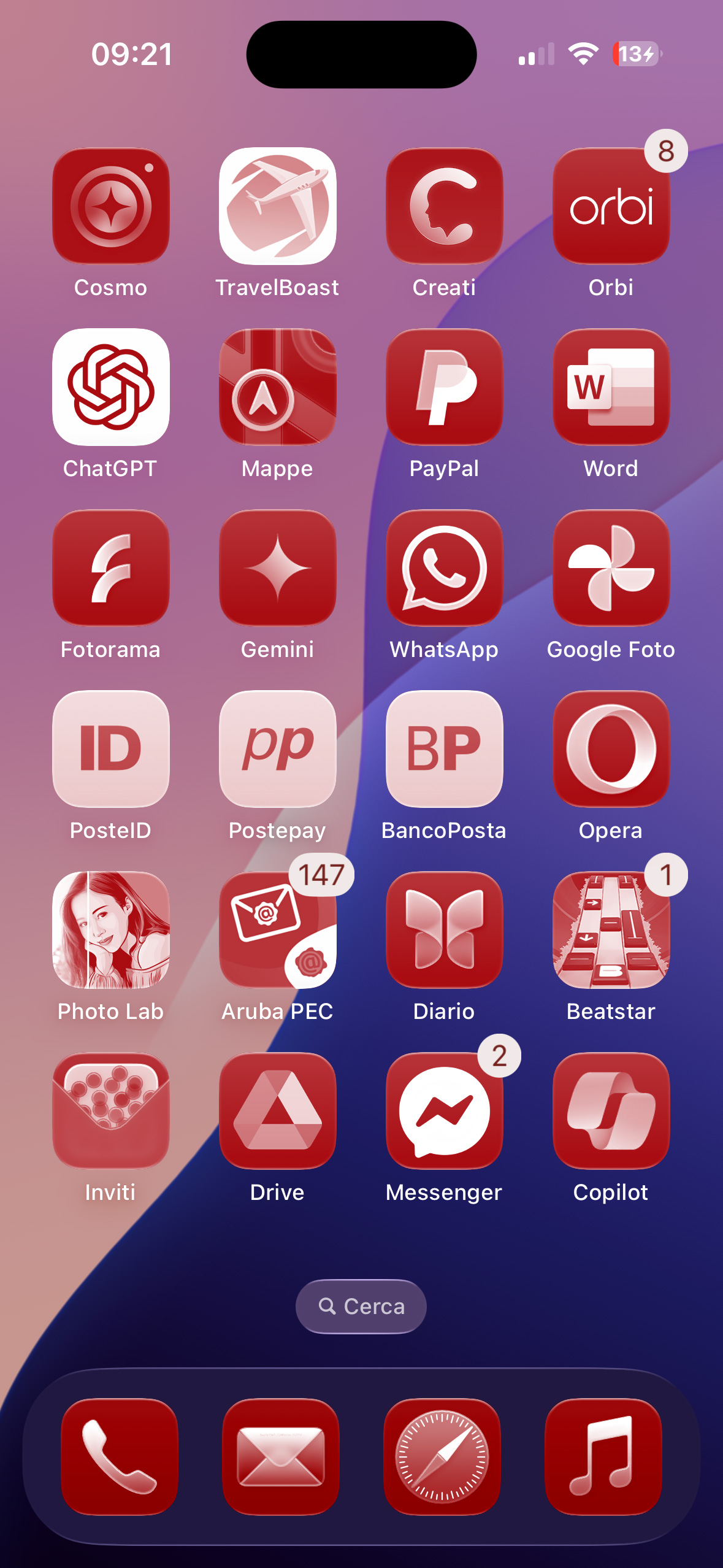
Task: Open the Orbi app
Action: 611,206
